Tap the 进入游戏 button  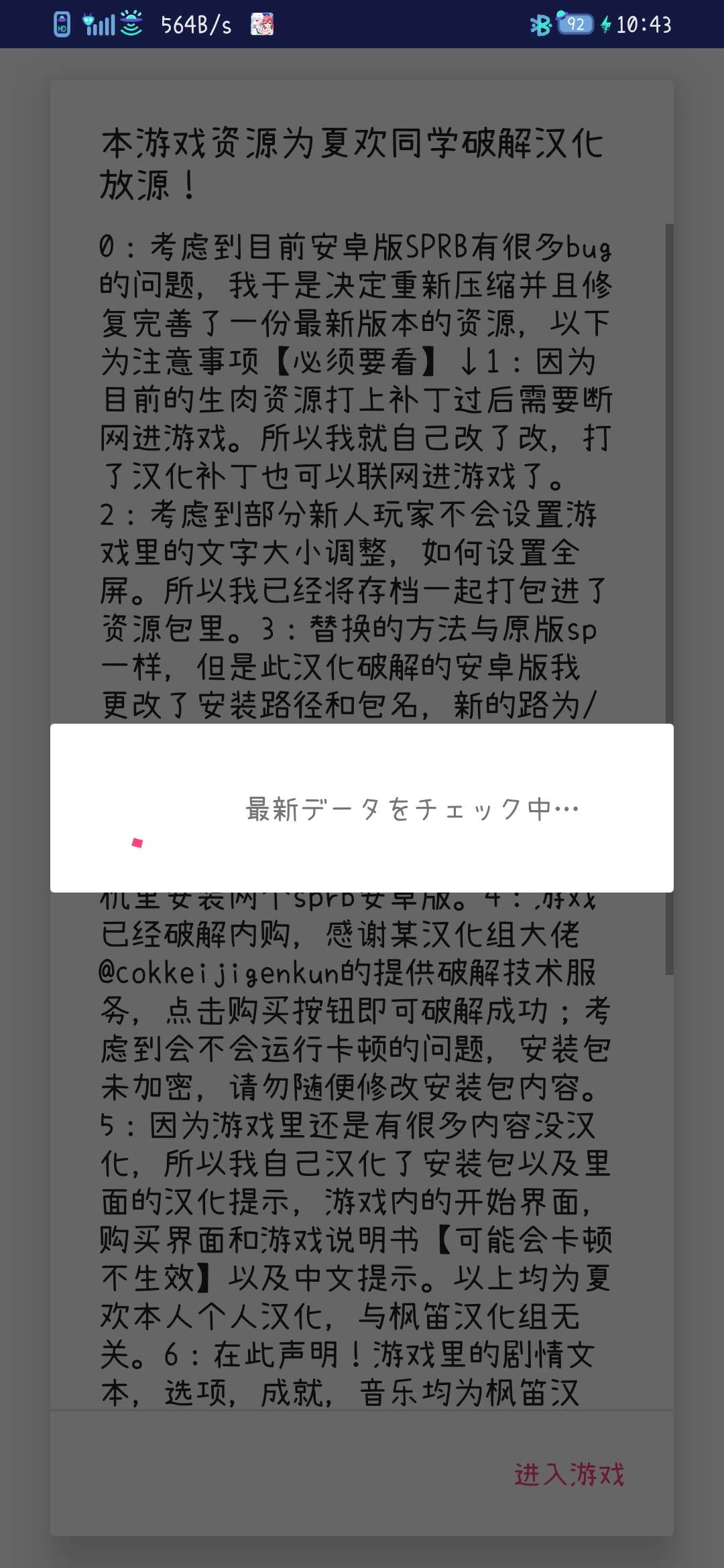569,1475
